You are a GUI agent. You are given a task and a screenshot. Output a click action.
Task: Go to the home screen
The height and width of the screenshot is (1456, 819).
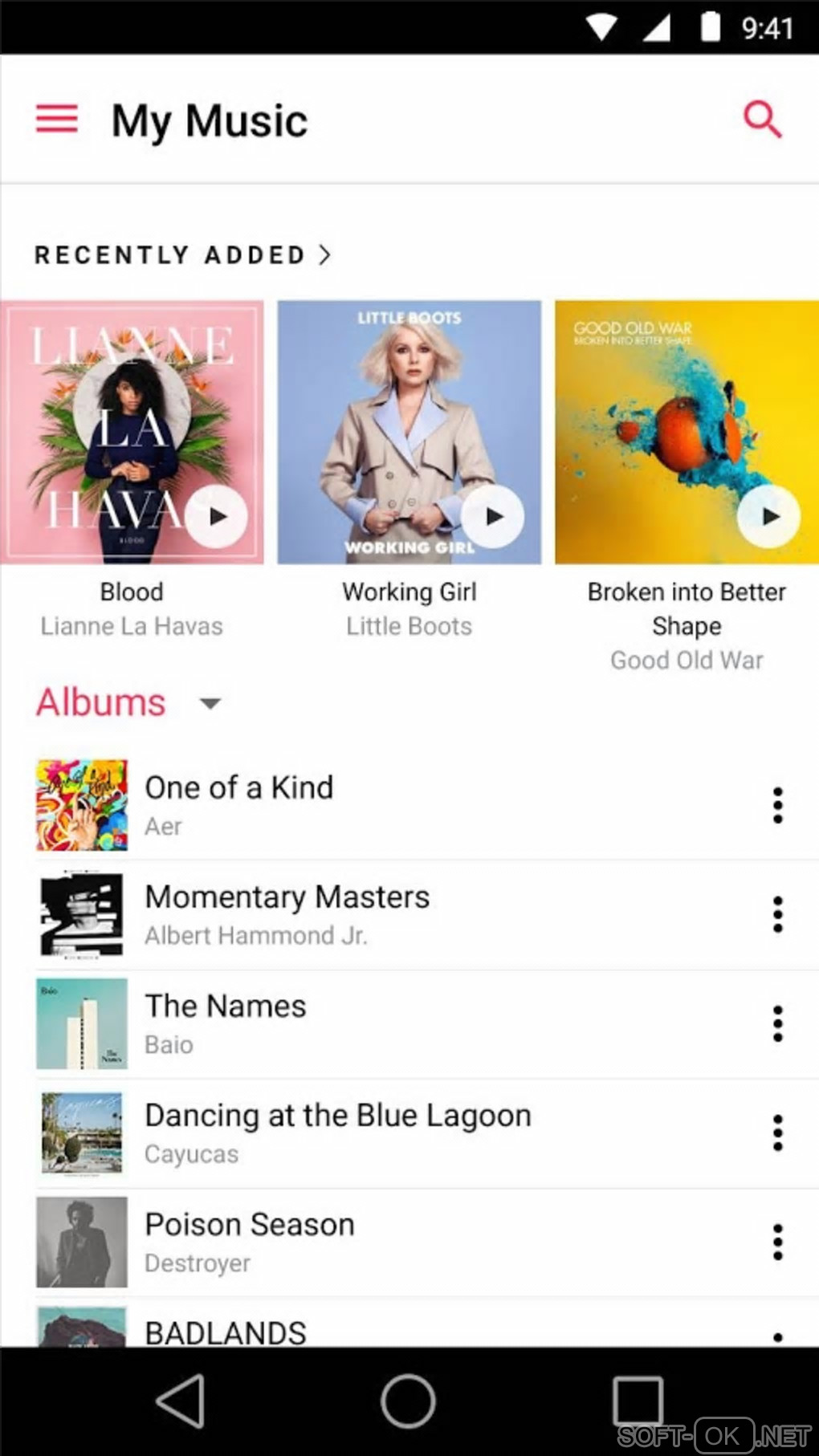click(409, 1401)
